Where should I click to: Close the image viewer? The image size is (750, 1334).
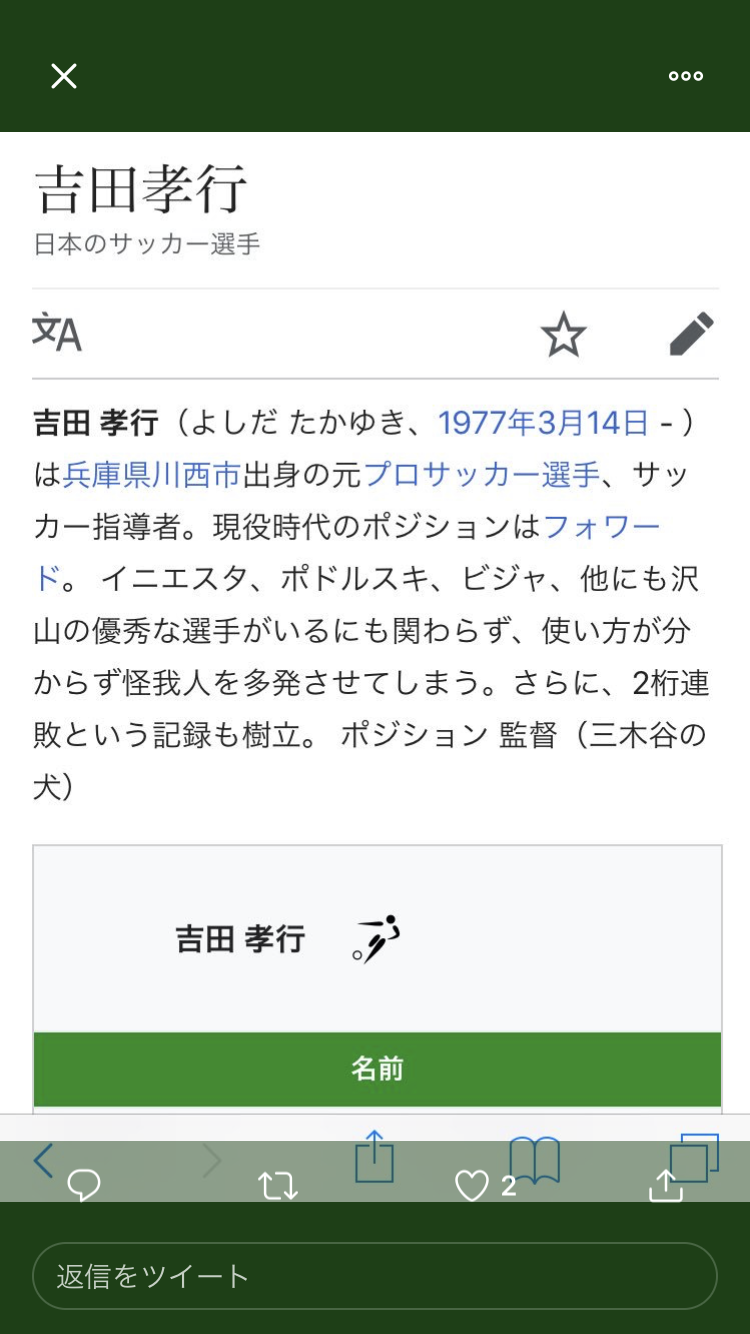click(x=64, y=76)
